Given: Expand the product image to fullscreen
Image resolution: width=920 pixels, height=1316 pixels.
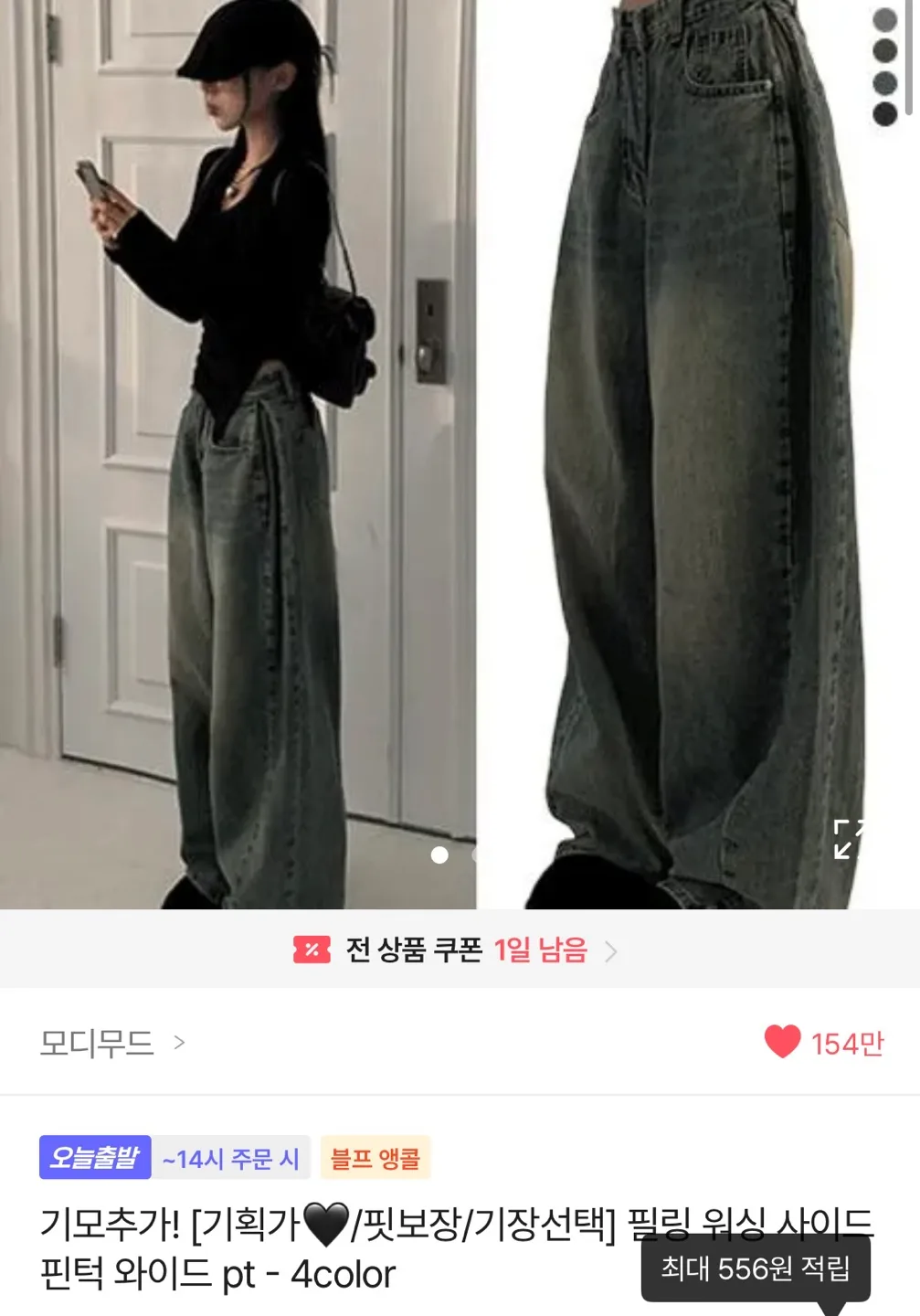Looking at the screenshot, I should pos(849,838).
